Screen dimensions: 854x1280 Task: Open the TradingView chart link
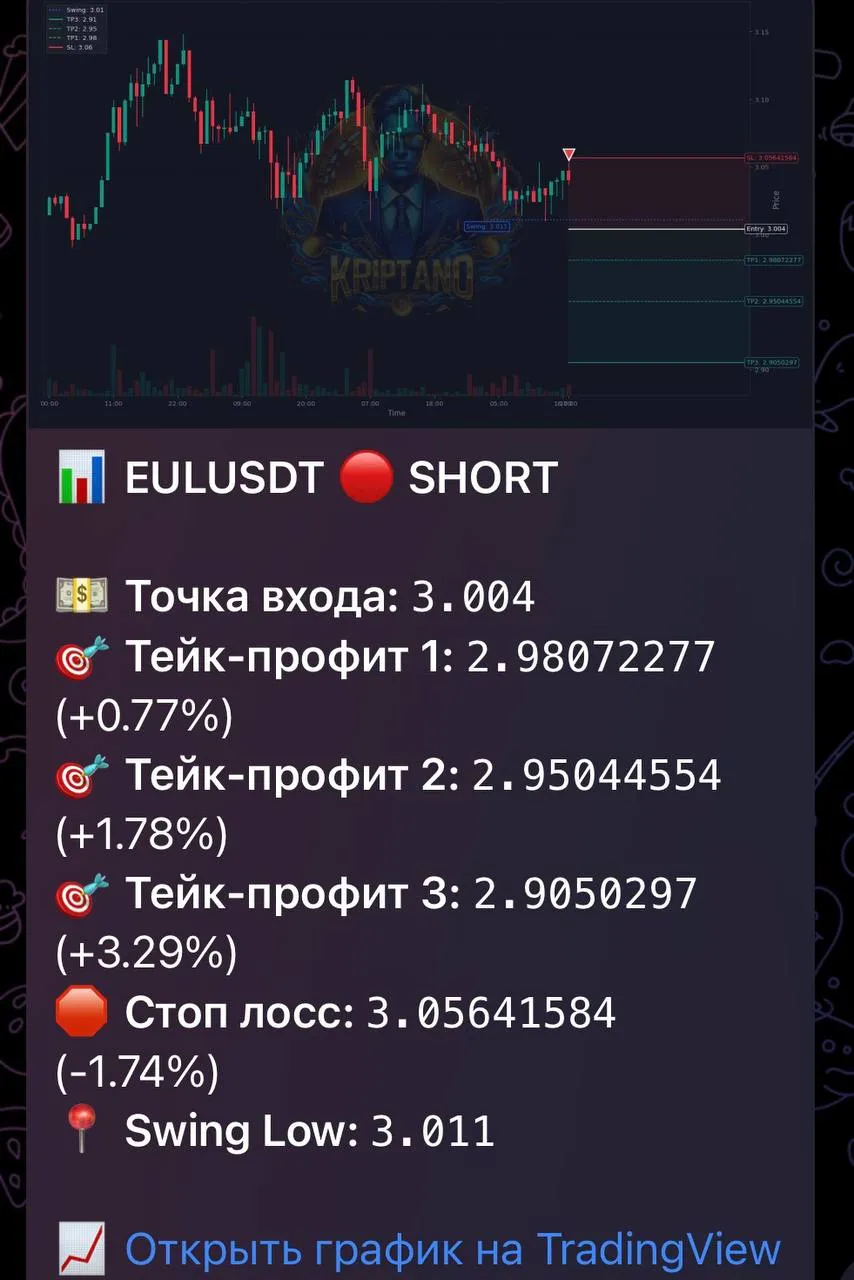[x=452, y=1250]
